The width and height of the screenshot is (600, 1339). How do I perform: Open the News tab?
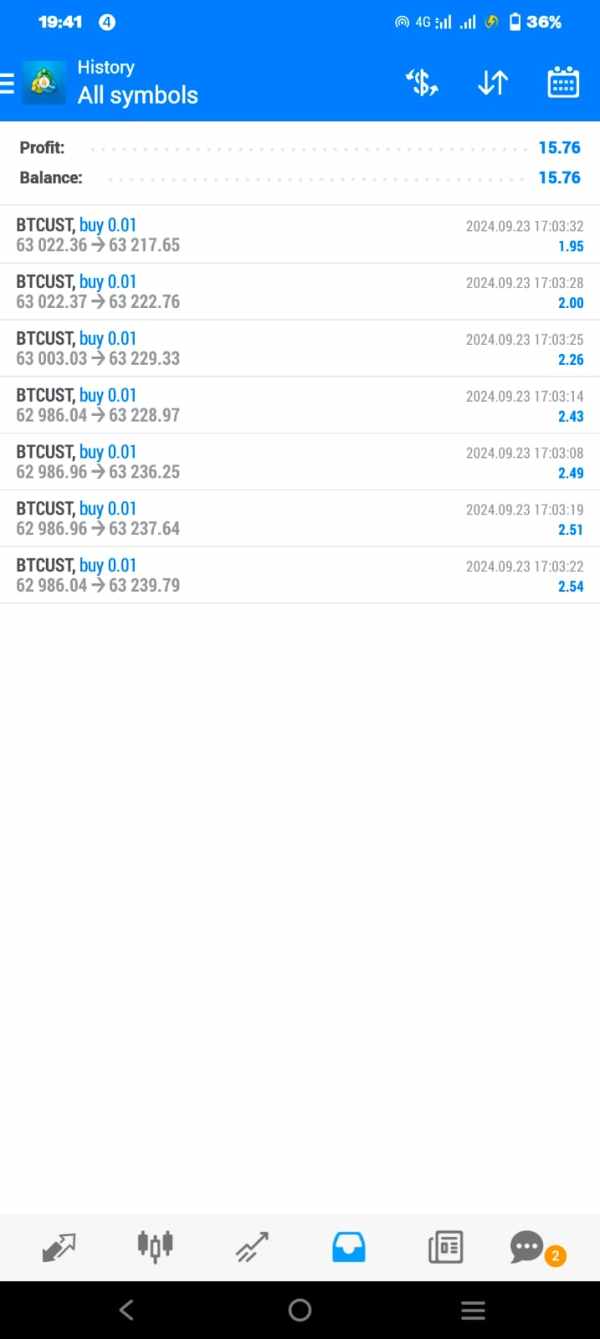click(x=445, y=1247)
